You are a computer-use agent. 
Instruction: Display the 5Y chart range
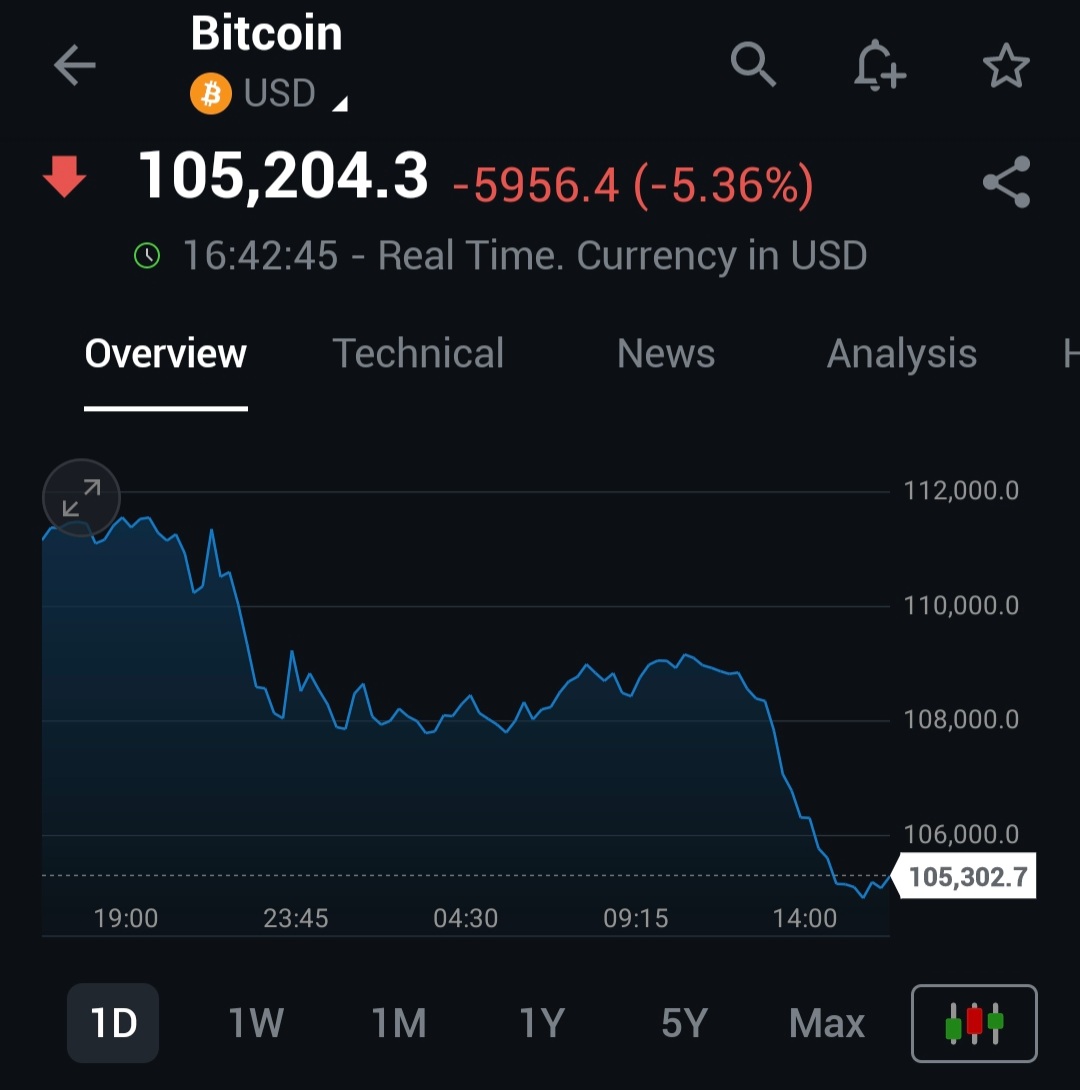(684, 1023)
